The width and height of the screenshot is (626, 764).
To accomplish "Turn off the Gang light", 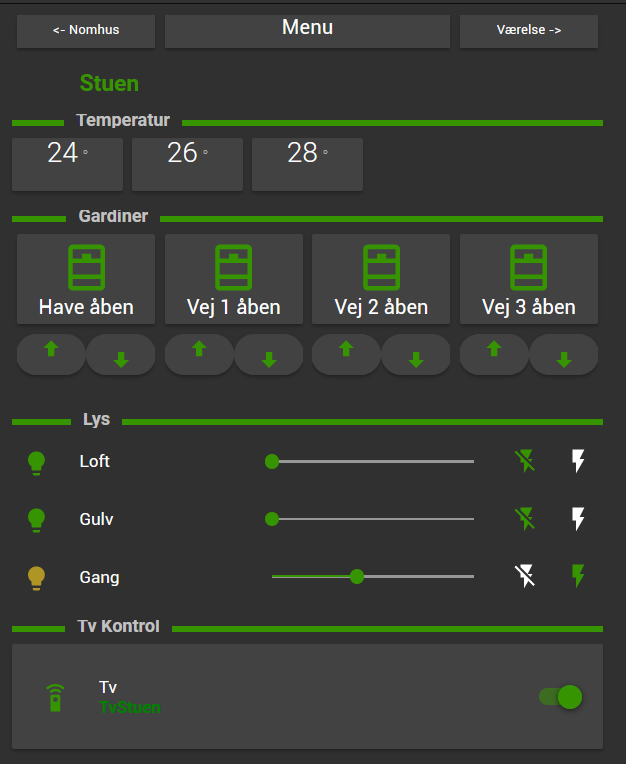I will [x=525, y=576].
